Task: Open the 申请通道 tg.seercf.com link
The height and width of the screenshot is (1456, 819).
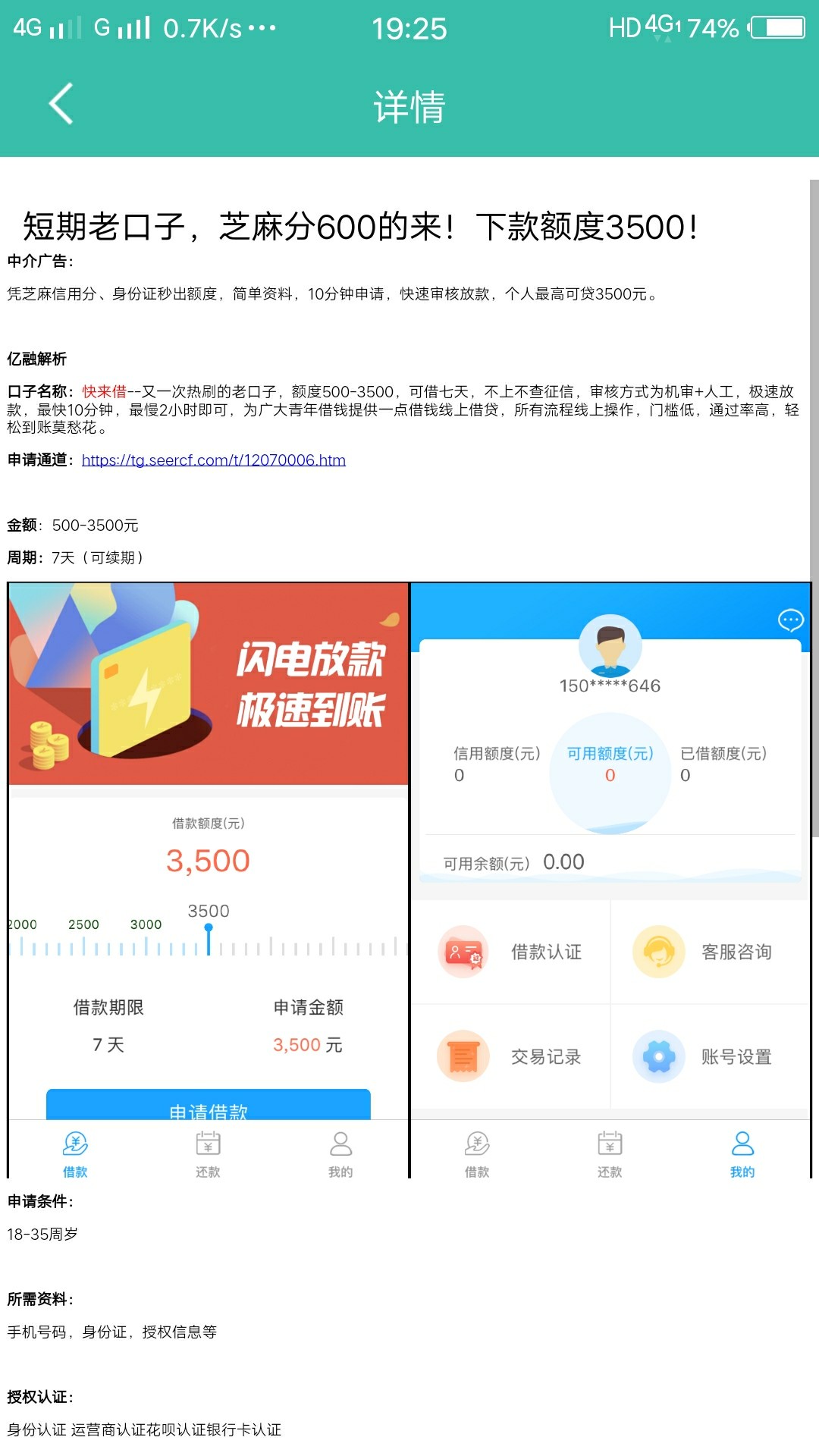Action: [x=214, y=460]
